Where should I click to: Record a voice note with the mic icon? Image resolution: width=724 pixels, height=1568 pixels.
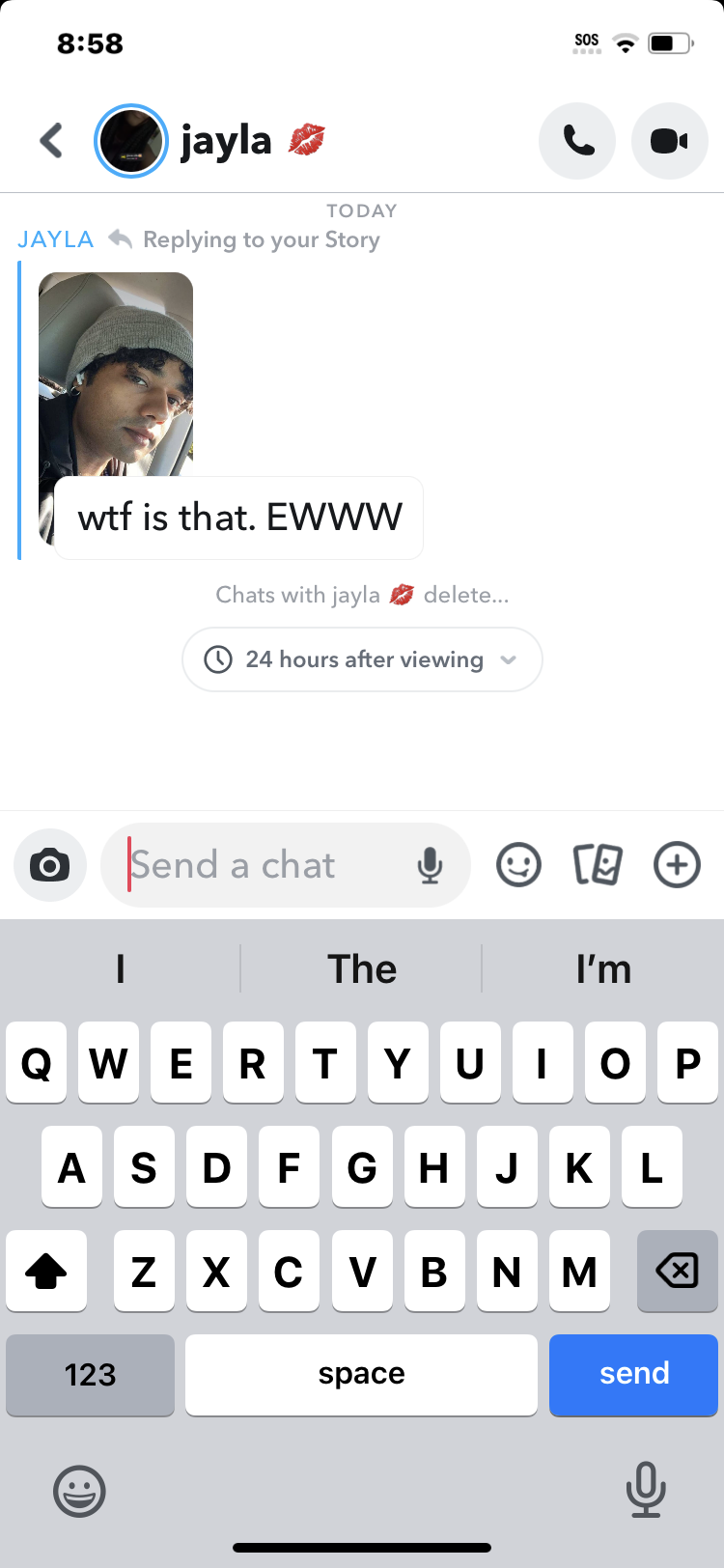coord(430,866)
